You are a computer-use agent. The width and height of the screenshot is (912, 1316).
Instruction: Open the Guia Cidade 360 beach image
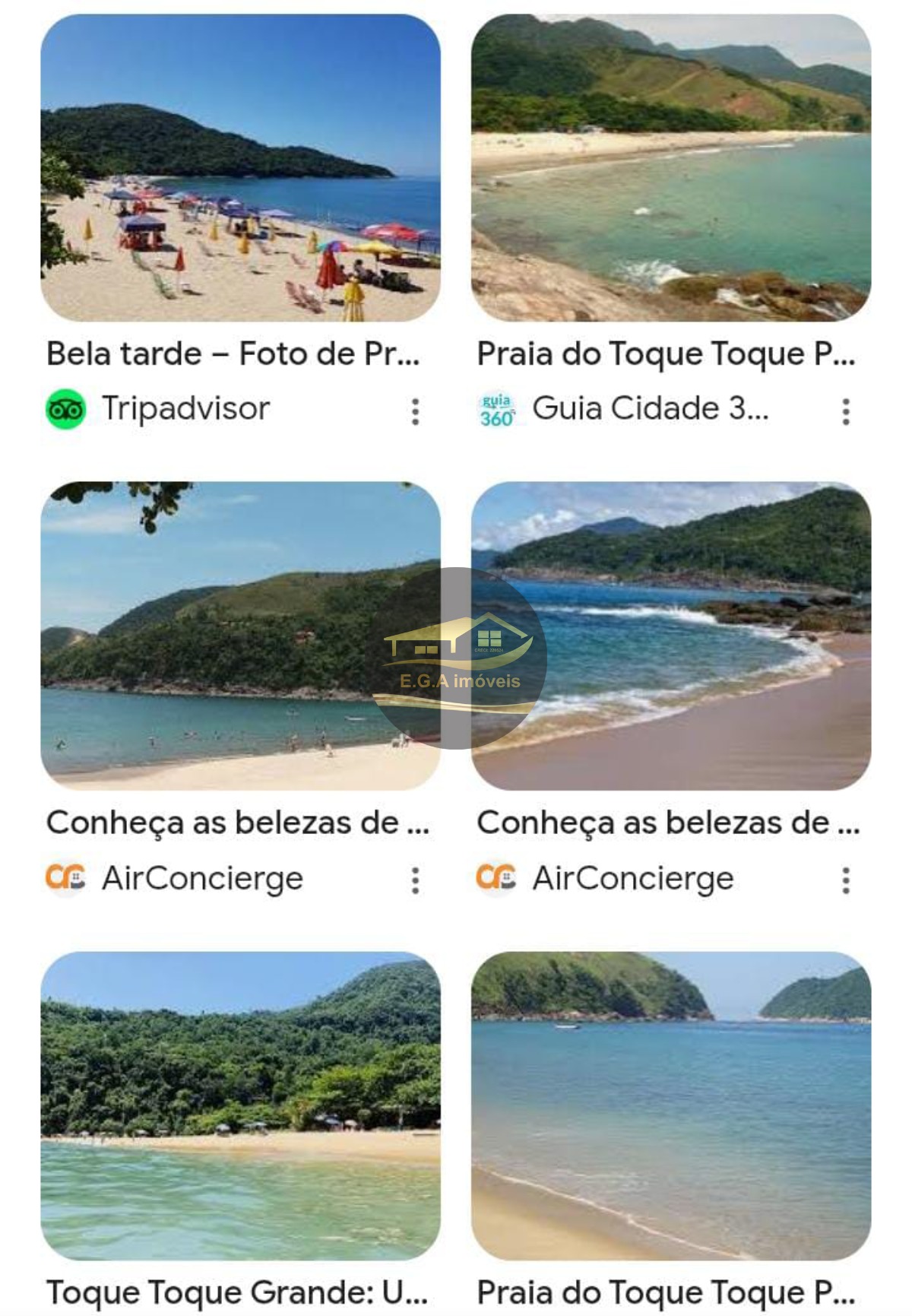coord(671,167)
